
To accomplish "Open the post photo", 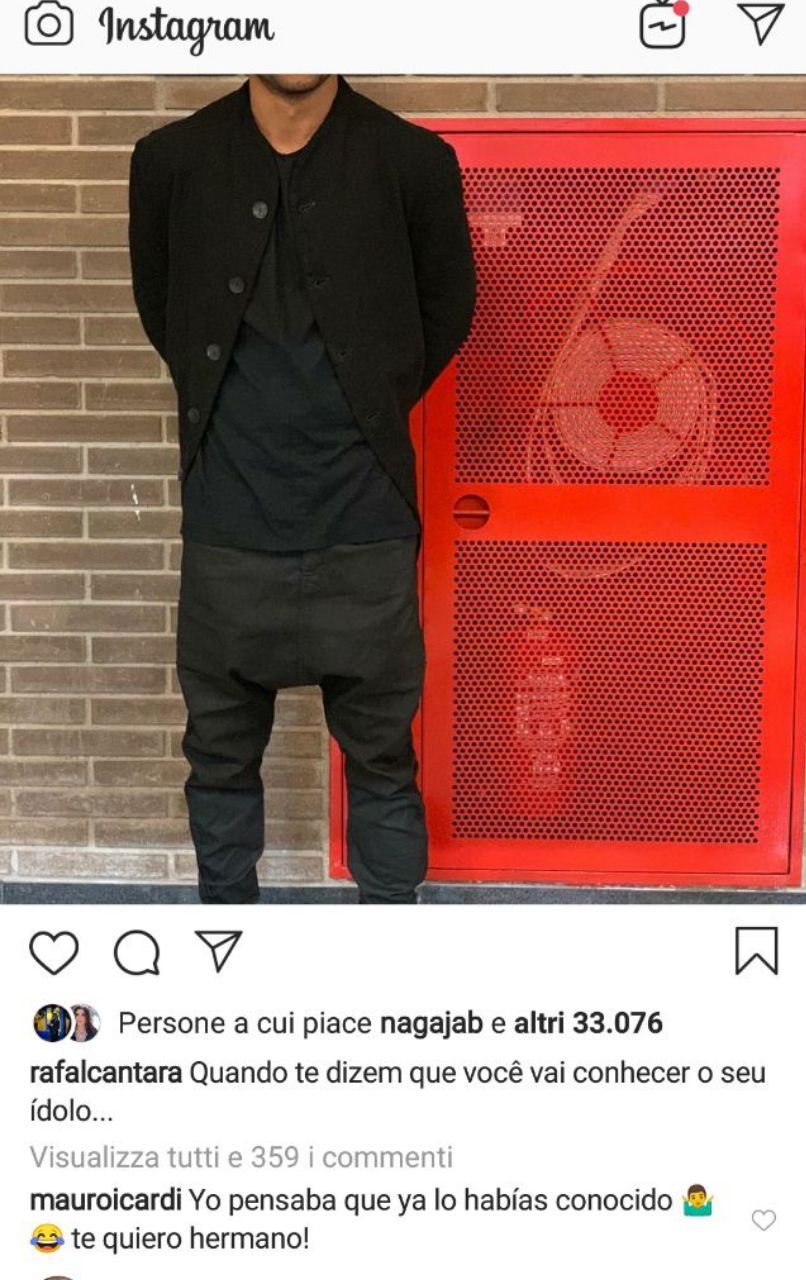I will (x=403, y=490).
